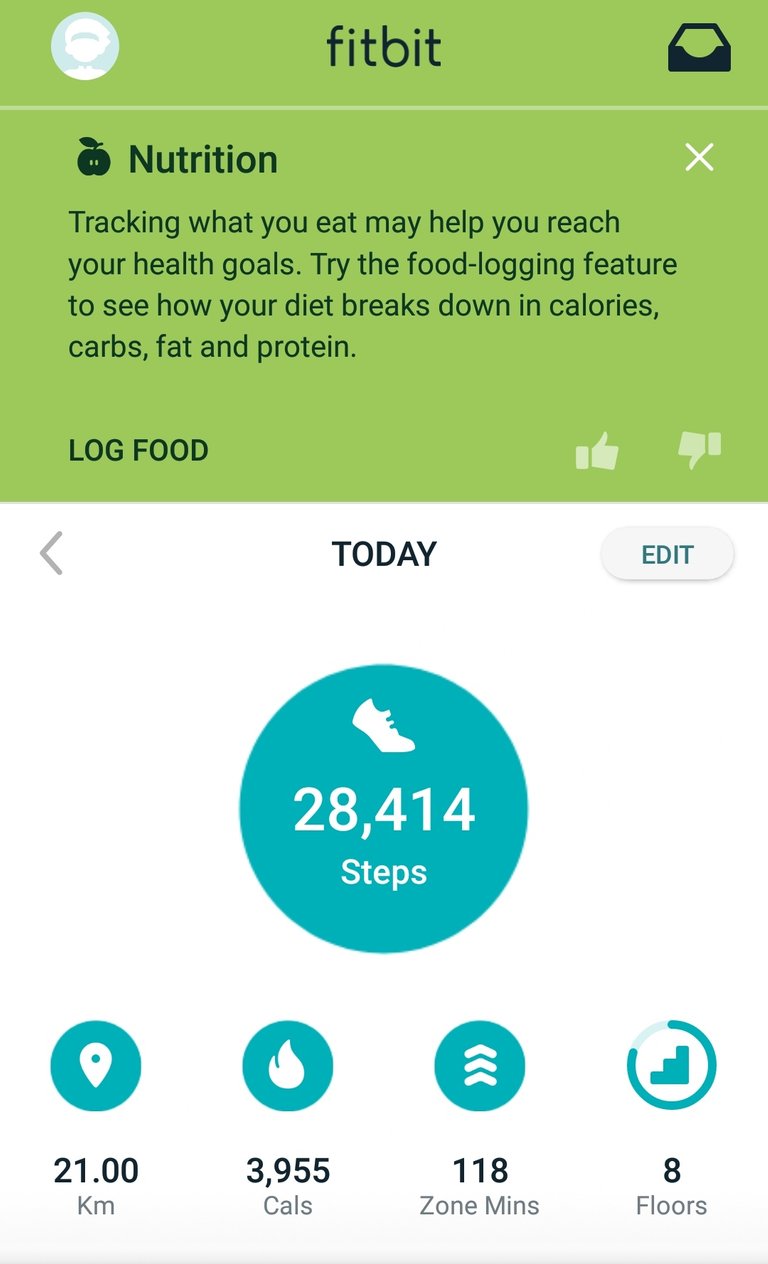
Task: Open the inbox tray icon
Action: tap(699, 47)
